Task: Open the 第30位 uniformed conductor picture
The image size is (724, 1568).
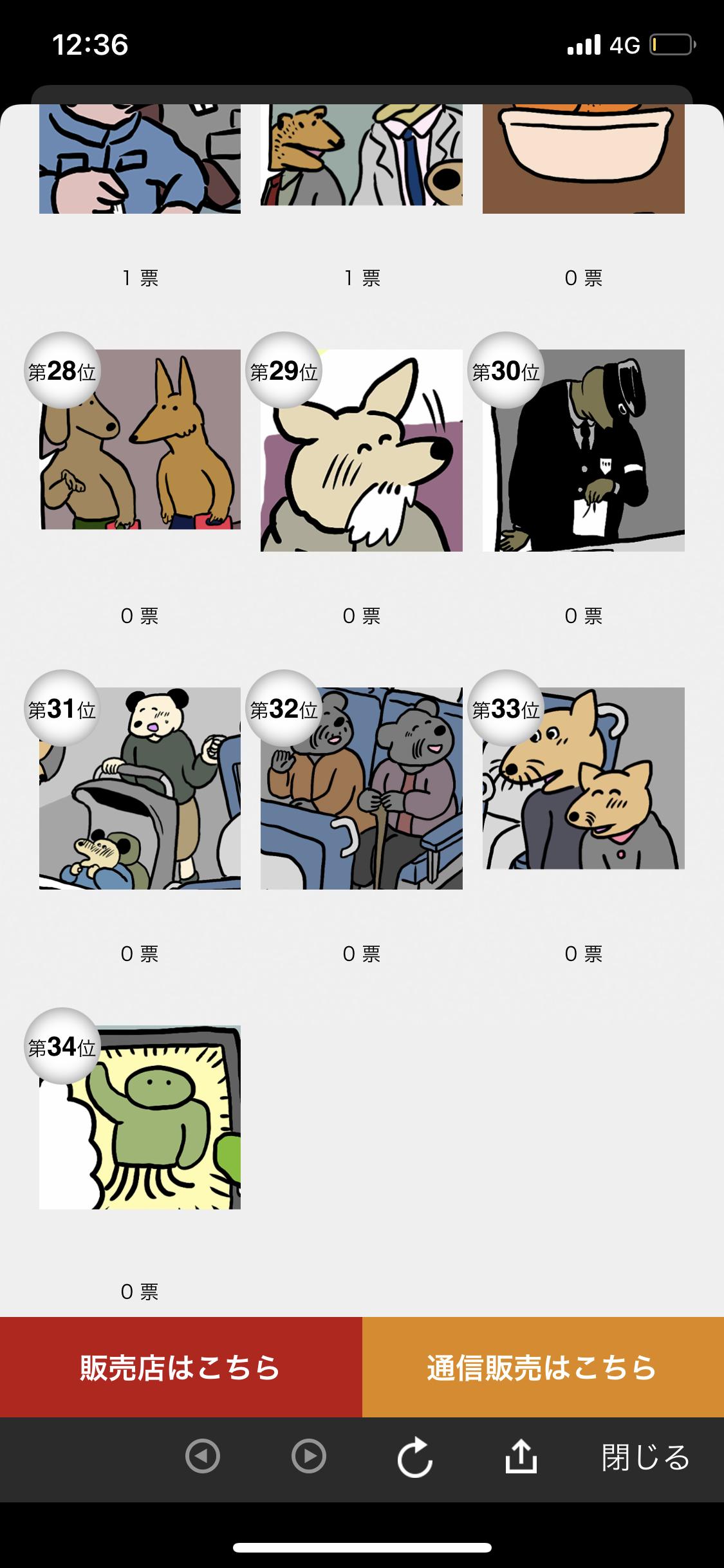Action: (x=584, y=451)
